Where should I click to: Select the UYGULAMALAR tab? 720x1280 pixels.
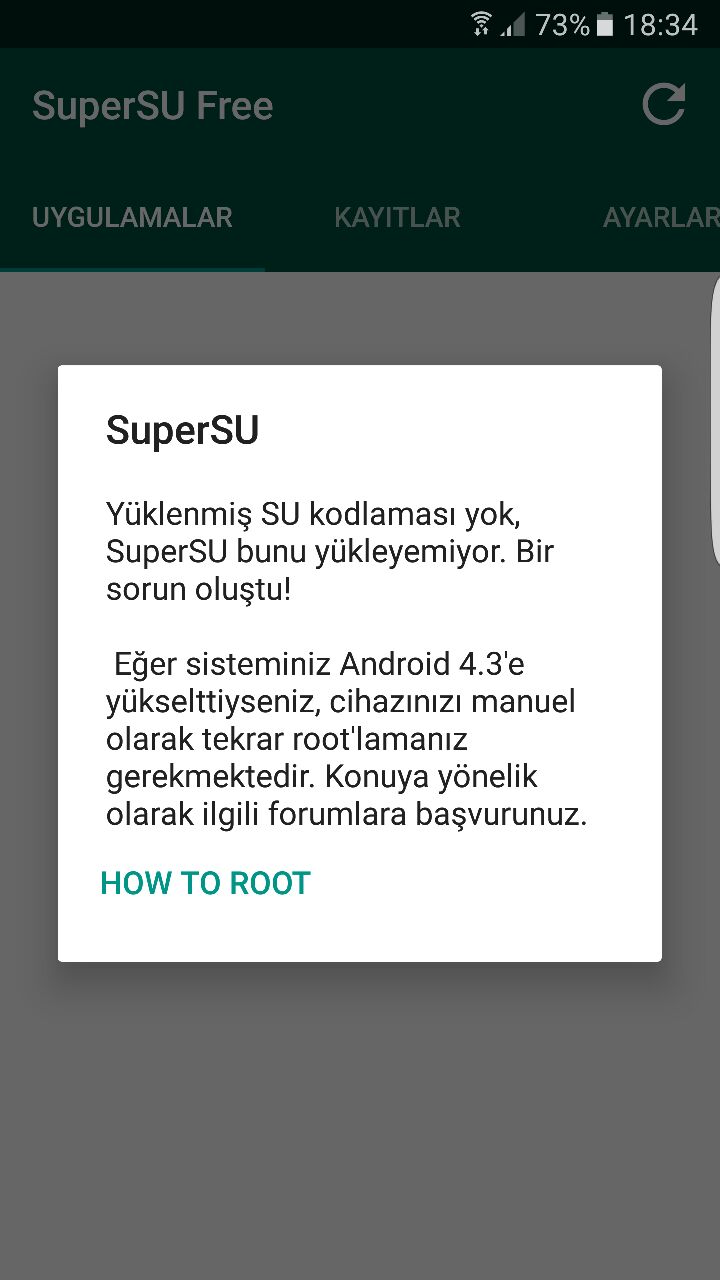click(132, 218)
